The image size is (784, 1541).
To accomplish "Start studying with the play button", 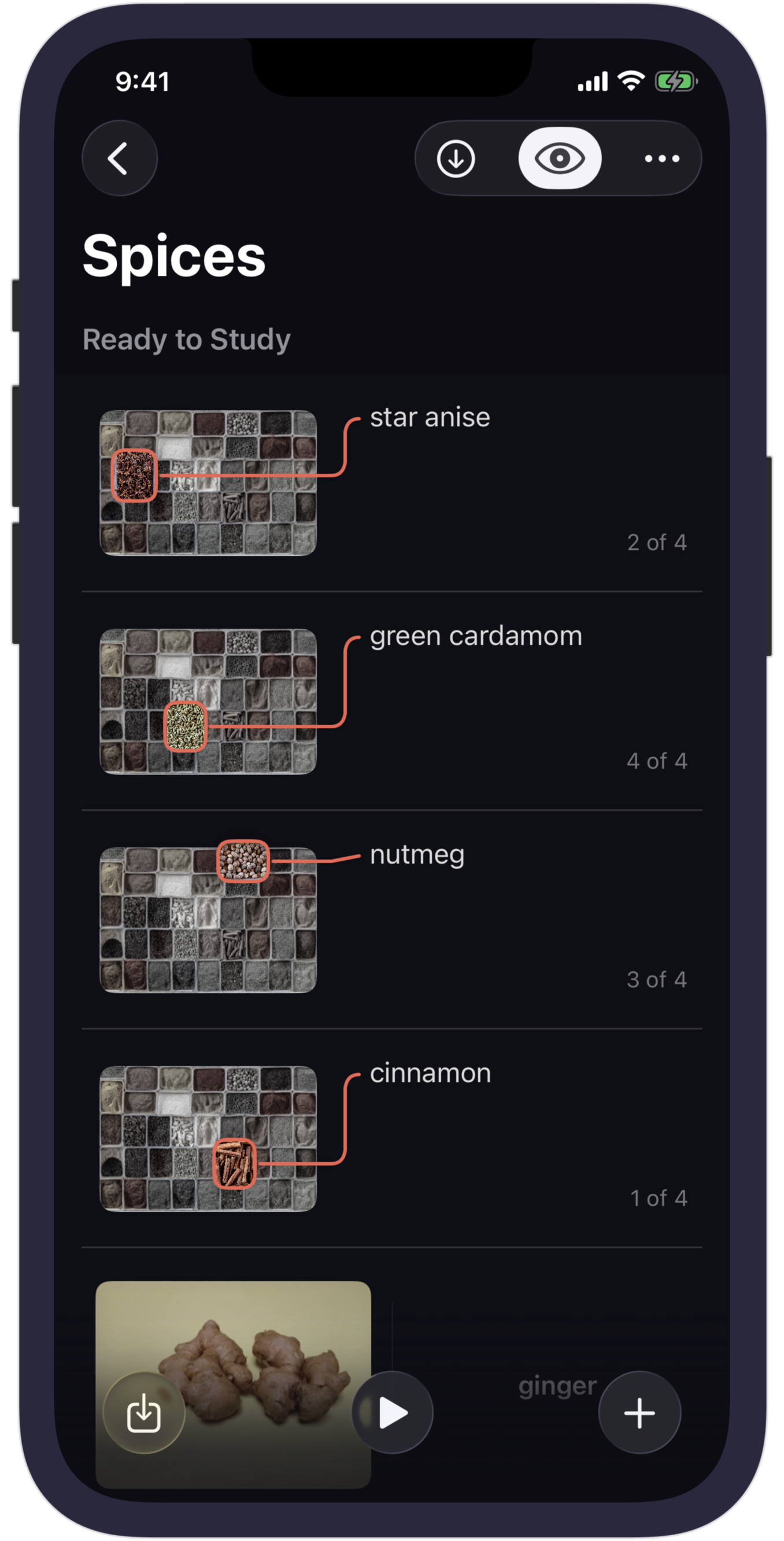I will pos(393,1413).
